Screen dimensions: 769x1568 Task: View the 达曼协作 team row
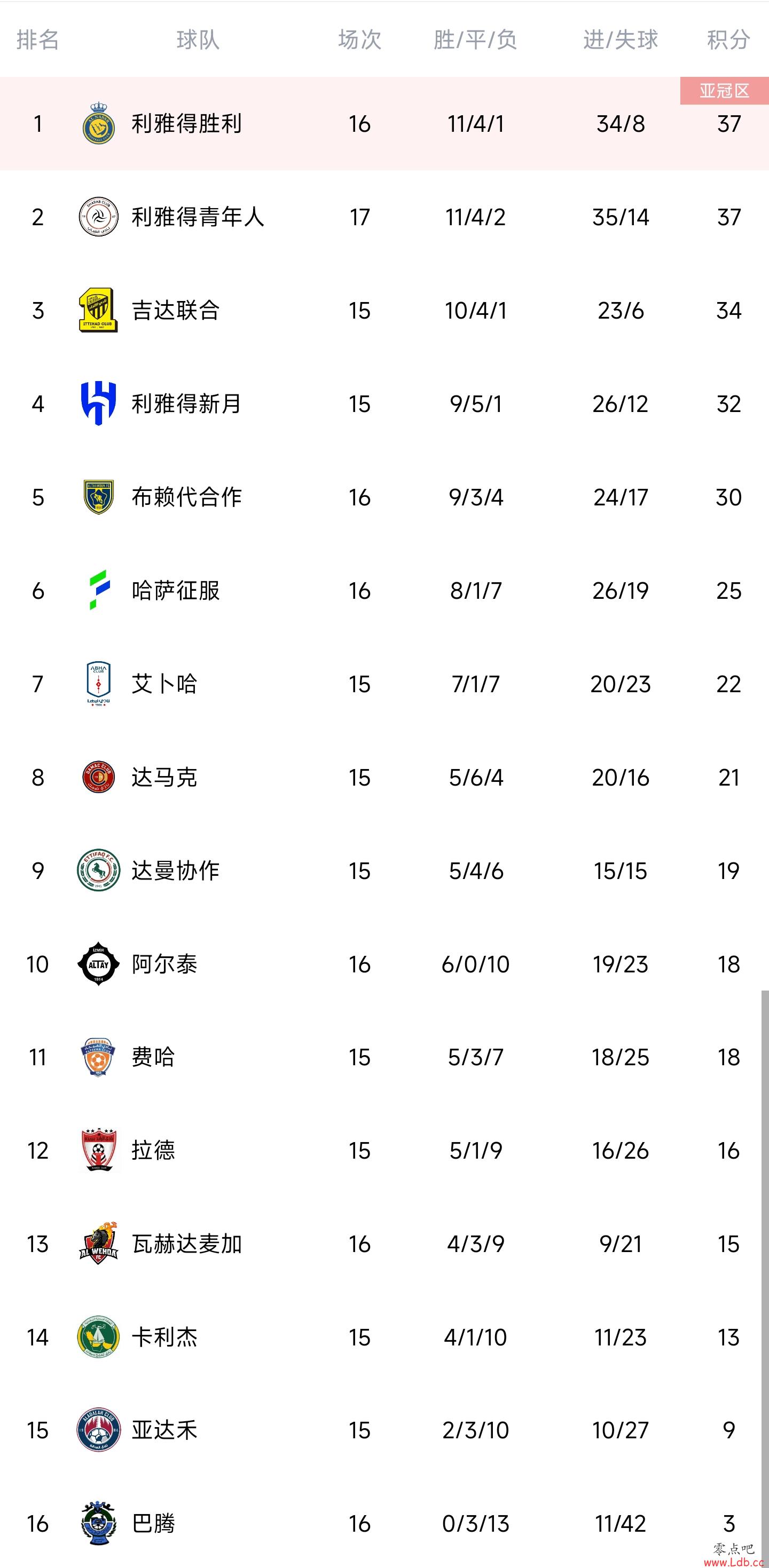[x=384, y=870]
